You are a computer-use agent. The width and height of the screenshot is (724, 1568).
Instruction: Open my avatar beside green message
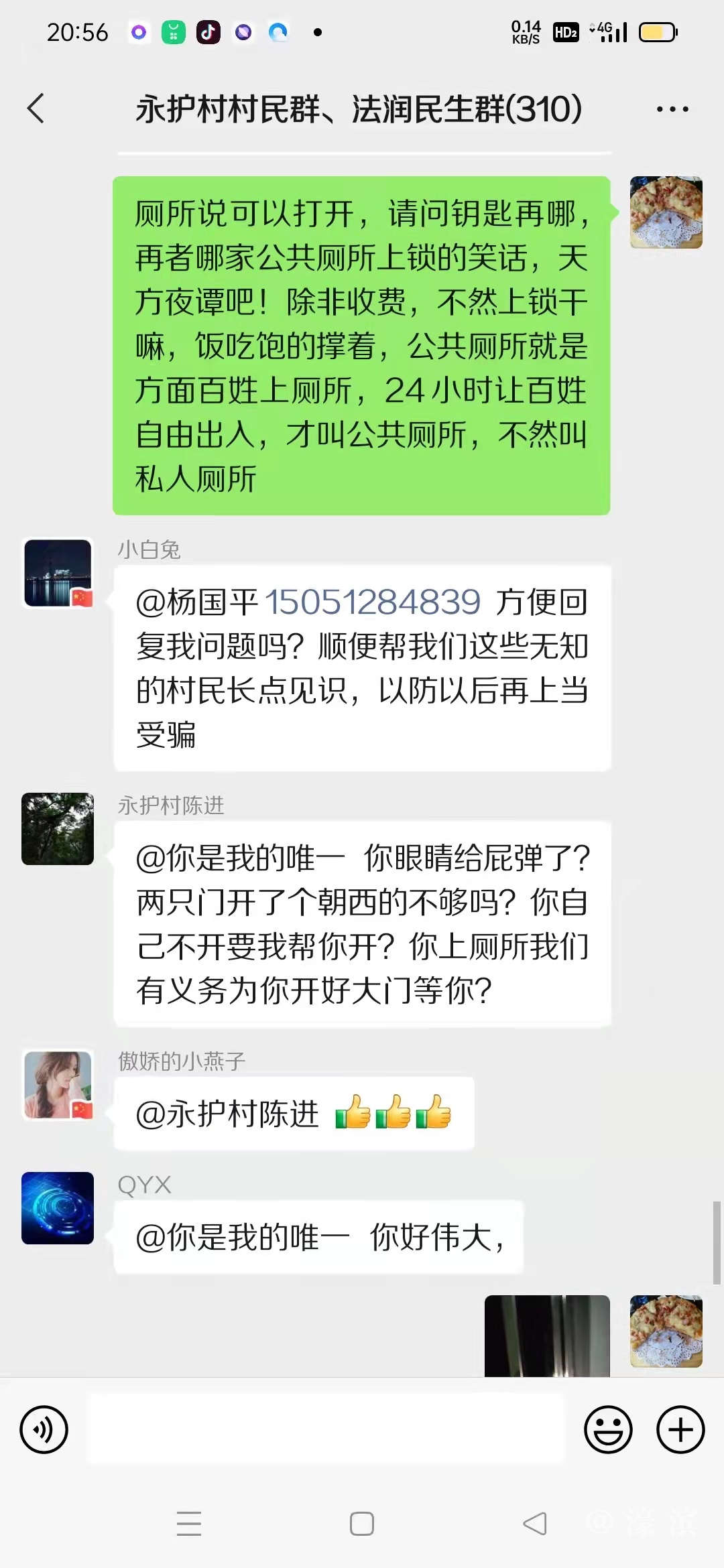pos(666,212)
